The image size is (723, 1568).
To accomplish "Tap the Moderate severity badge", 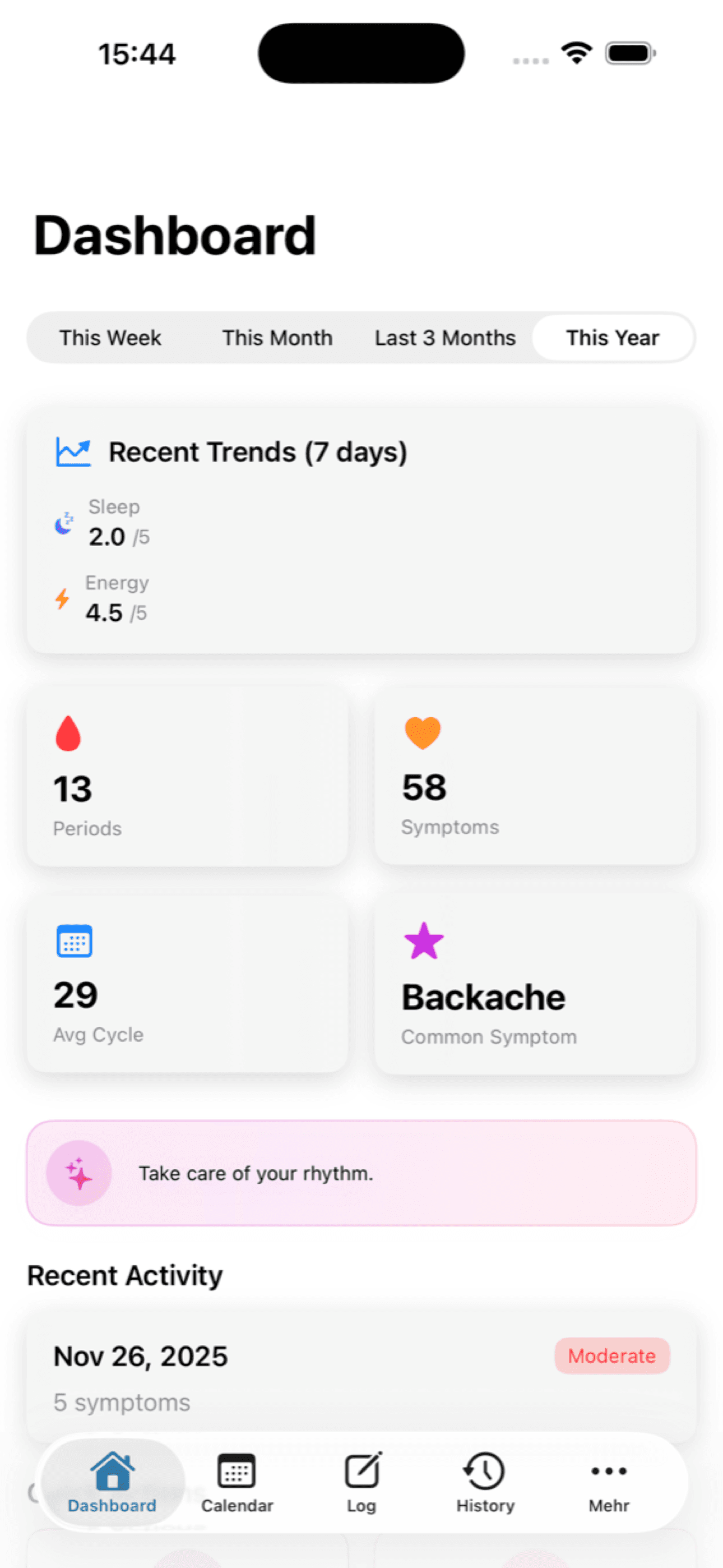I will 611,1355.
